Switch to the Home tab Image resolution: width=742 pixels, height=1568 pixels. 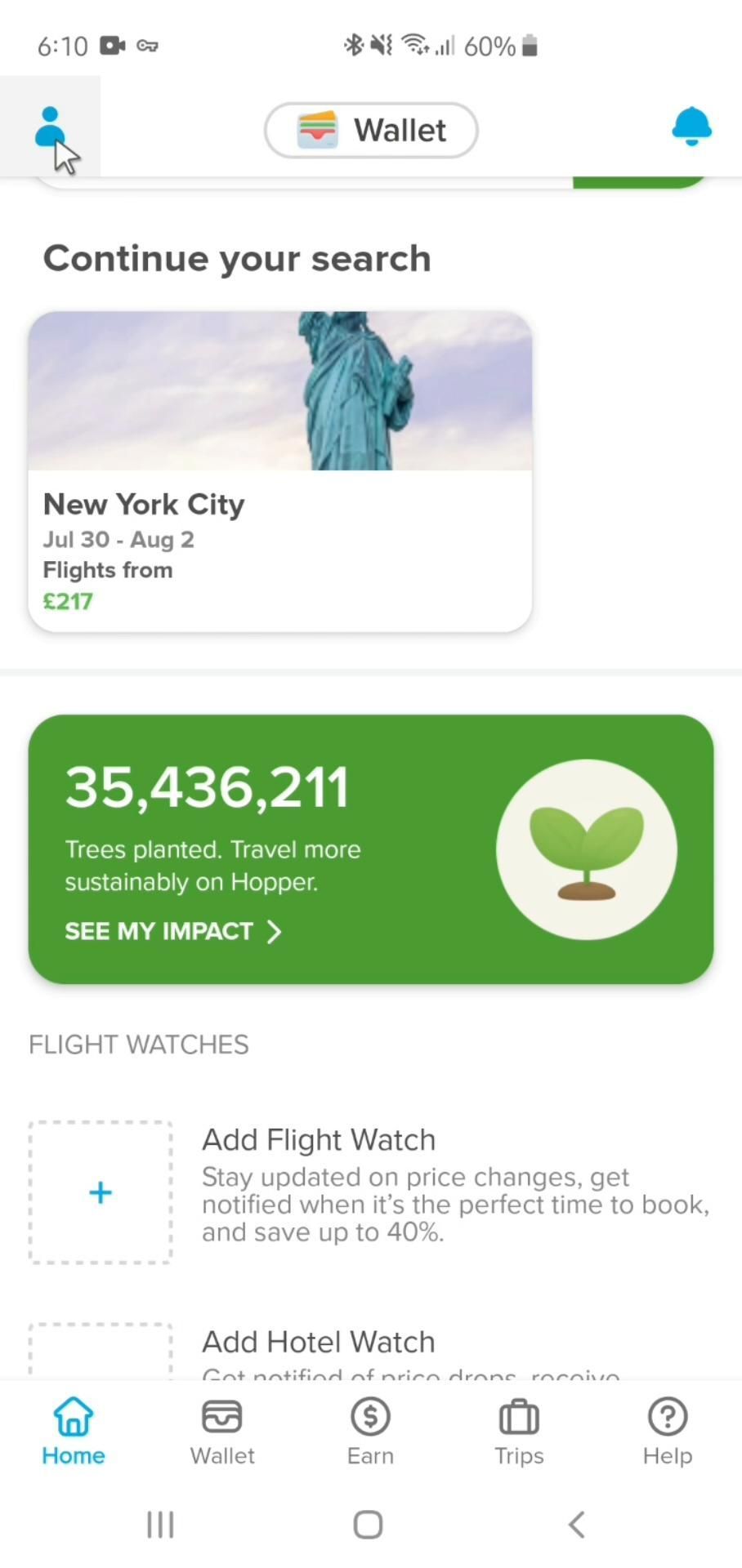pyautogui.click(x=74, y=1431)
